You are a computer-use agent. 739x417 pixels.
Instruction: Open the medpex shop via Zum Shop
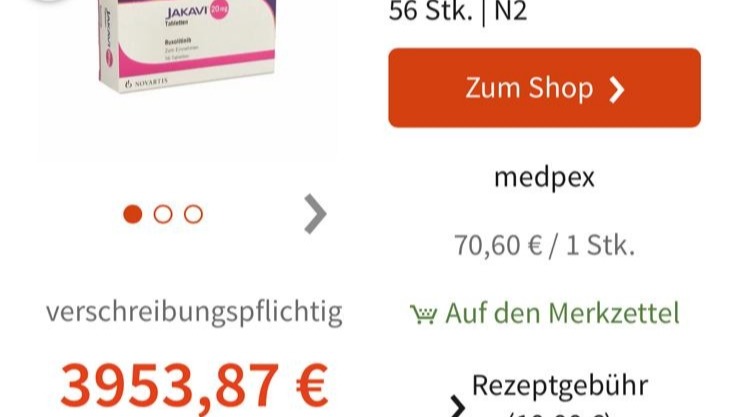point(544,88)
